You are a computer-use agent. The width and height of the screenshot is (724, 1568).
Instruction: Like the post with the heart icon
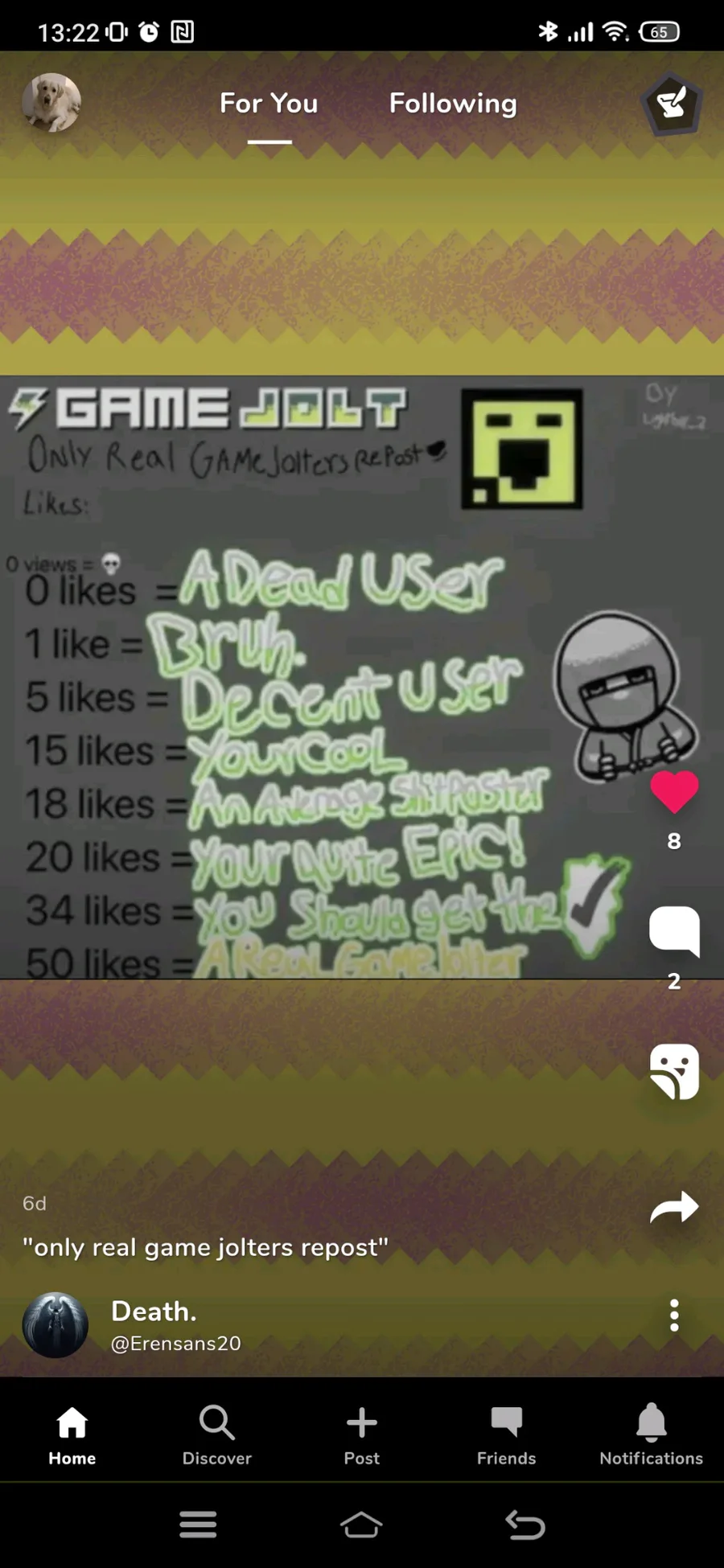coord(674,792)
